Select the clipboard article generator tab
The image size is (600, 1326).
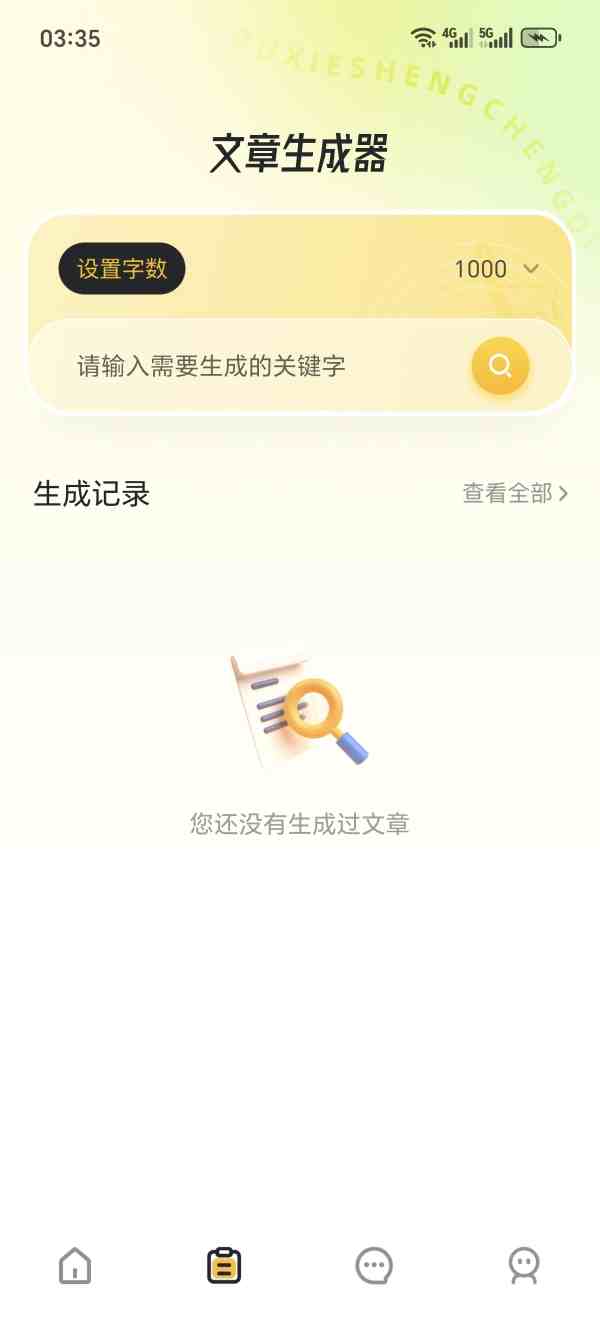pos(224,1265)
